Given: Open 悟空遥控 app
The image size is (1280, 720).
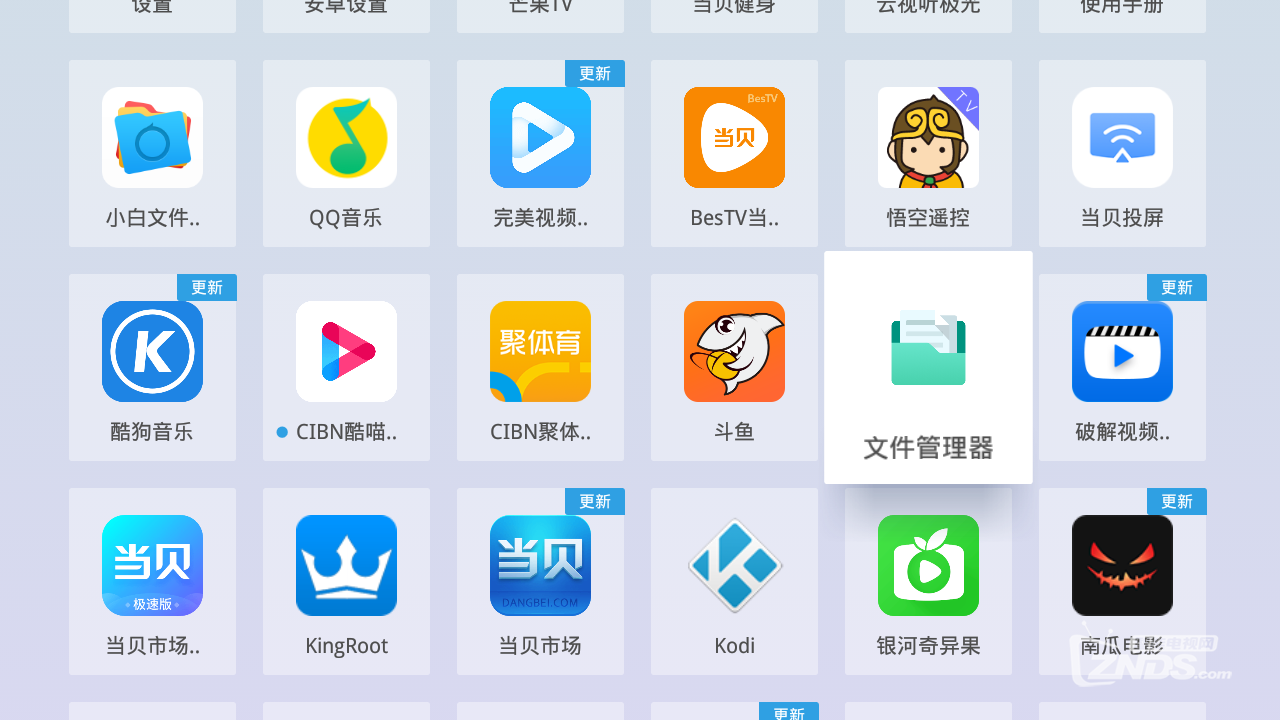Looking at the screenshot, I should 928,153.
